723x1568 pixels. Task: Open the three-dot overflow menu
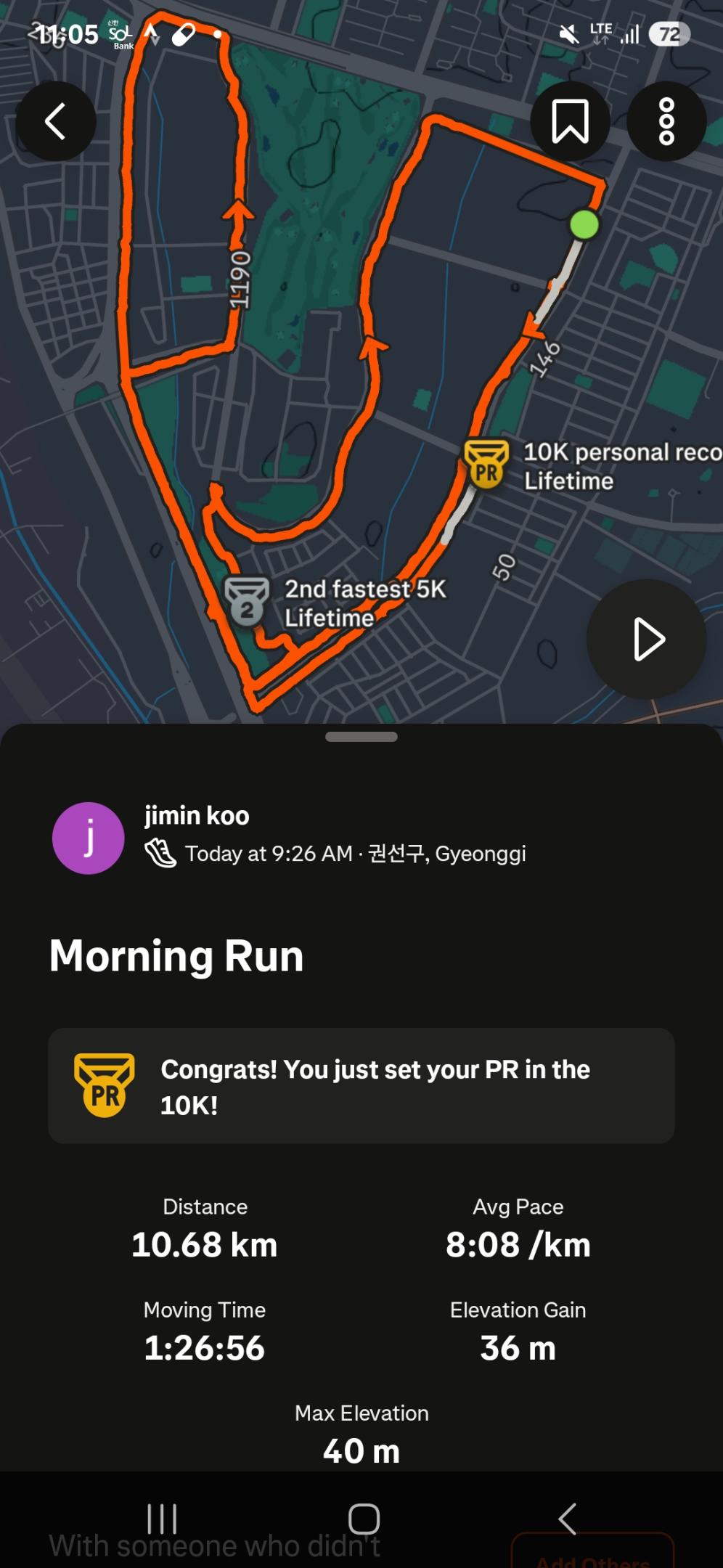[x=666, y=121]
